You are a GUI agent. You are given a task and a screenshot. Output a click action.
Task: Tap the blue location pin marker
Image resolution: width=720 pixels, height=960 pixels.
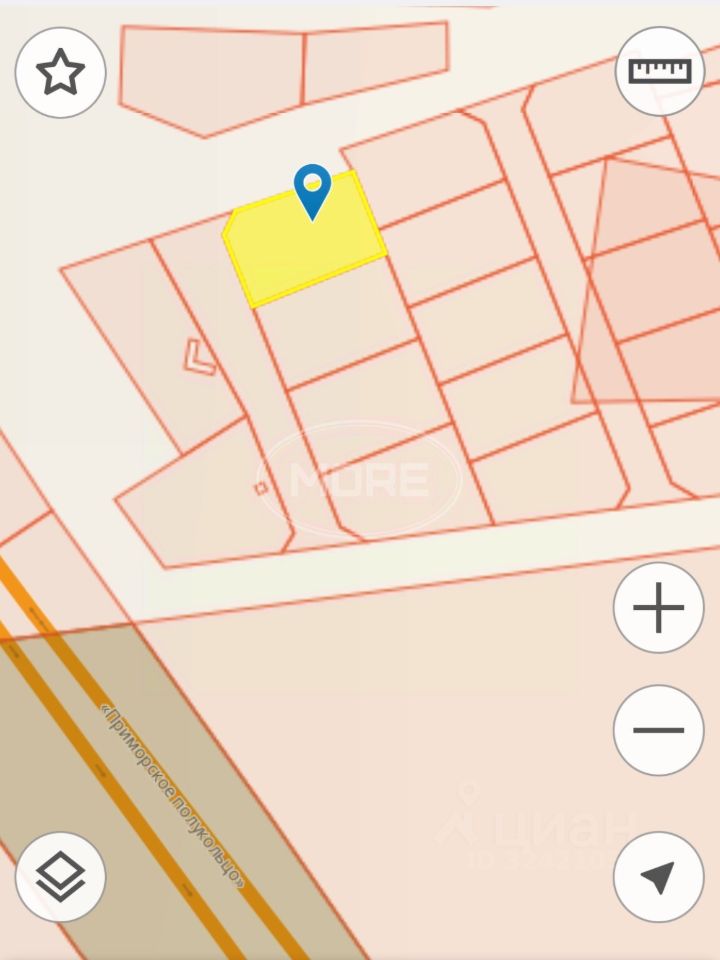point(313,190)
